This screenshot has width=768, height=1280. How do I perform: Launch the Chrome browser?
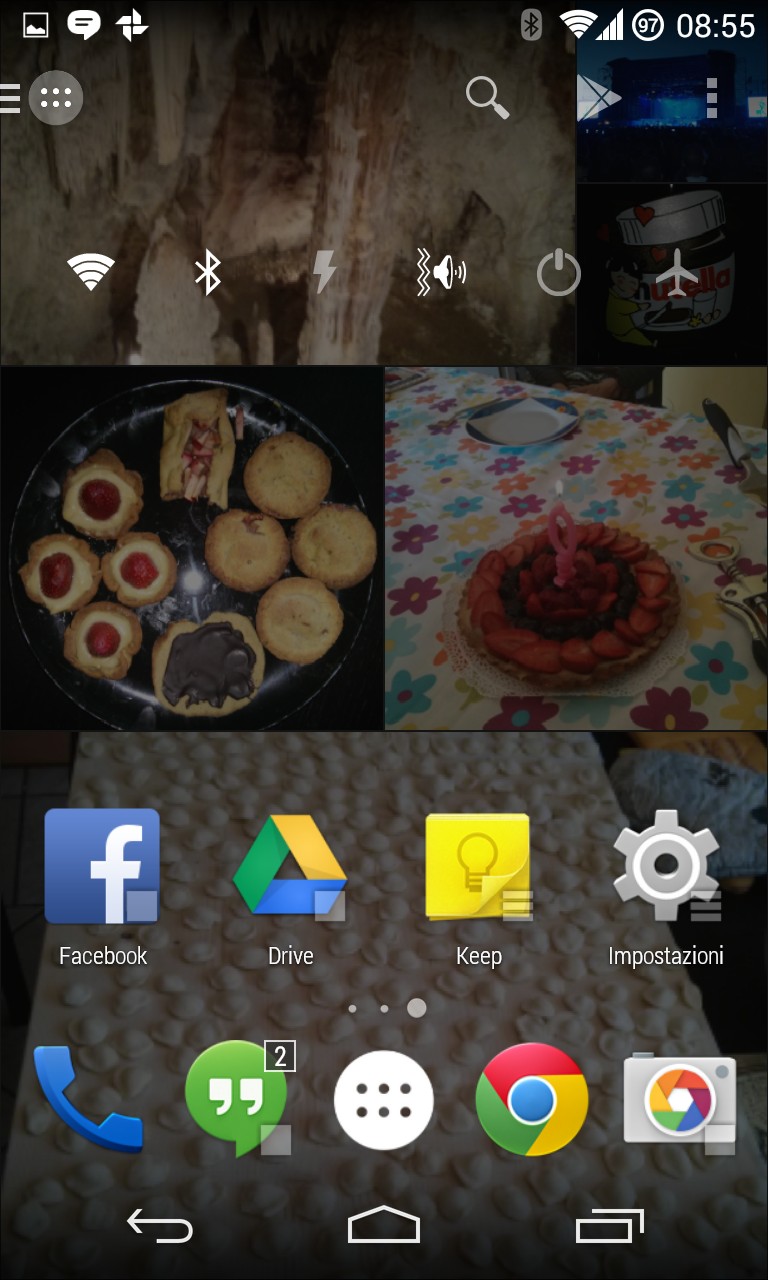coord(531,1100)
